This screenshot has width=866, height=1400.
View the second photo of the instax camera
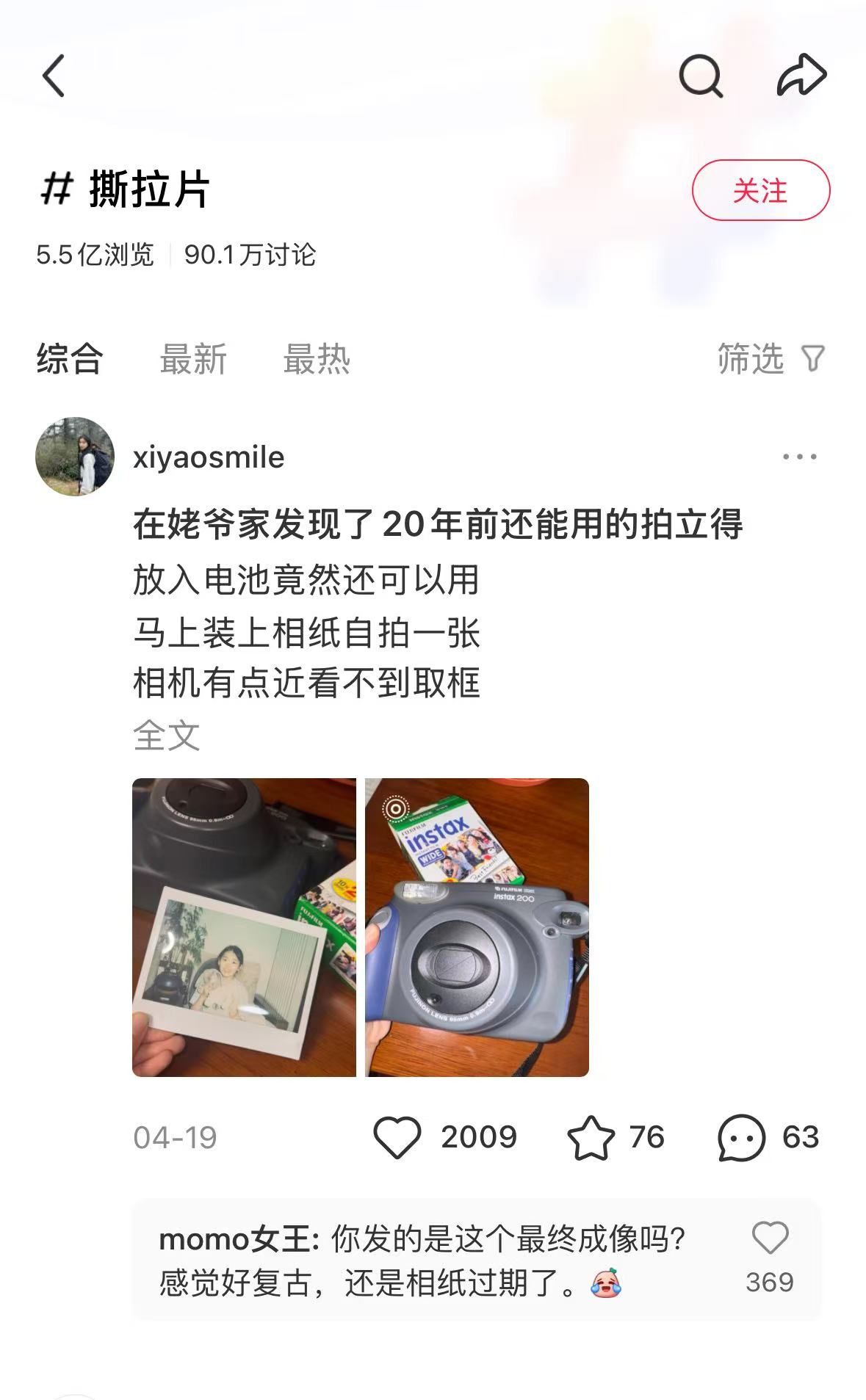[477, 927]
